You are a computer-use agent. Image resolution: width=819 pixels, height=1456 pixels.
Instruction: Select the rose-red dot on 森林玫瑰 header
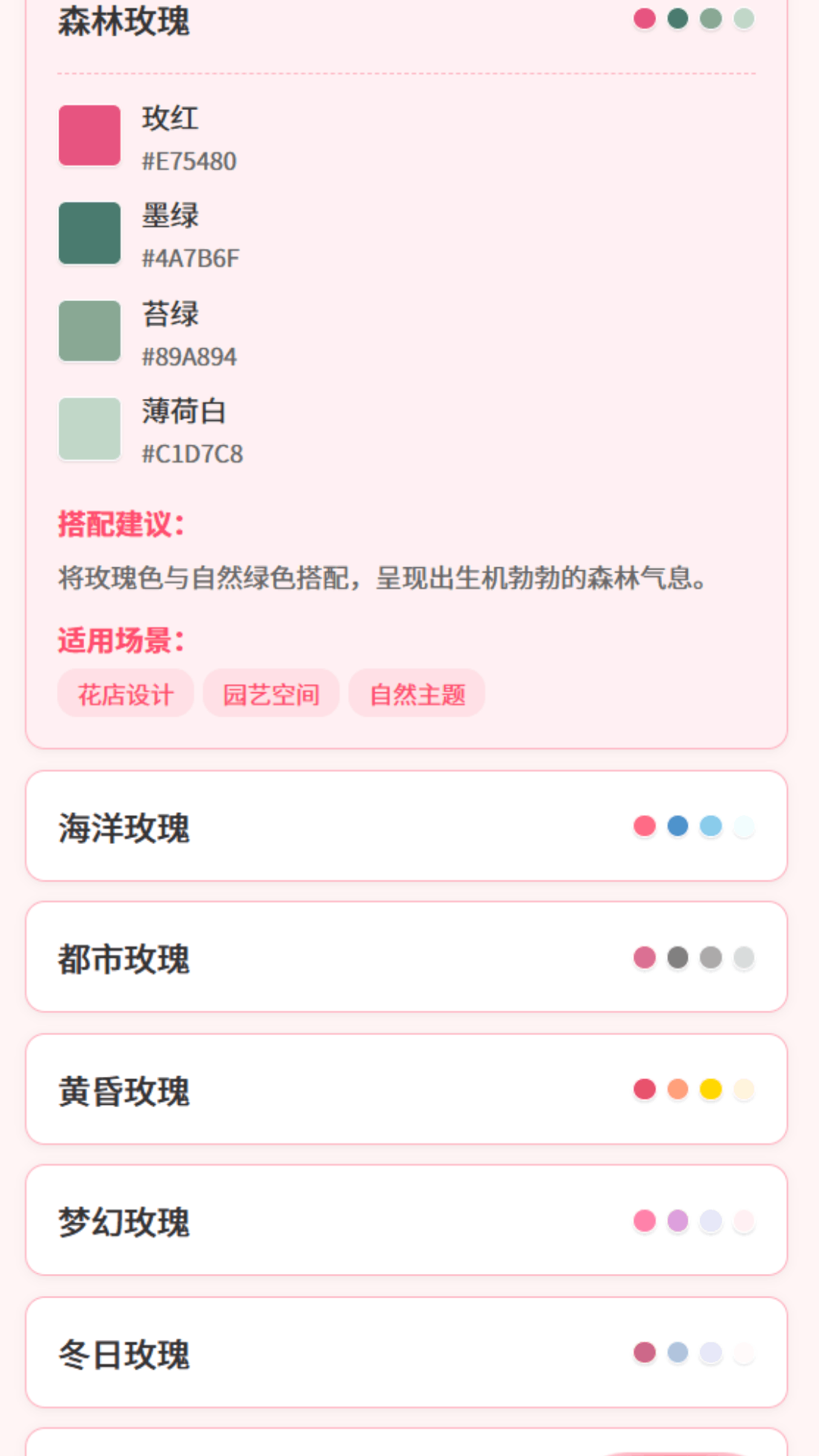point(645,17)
